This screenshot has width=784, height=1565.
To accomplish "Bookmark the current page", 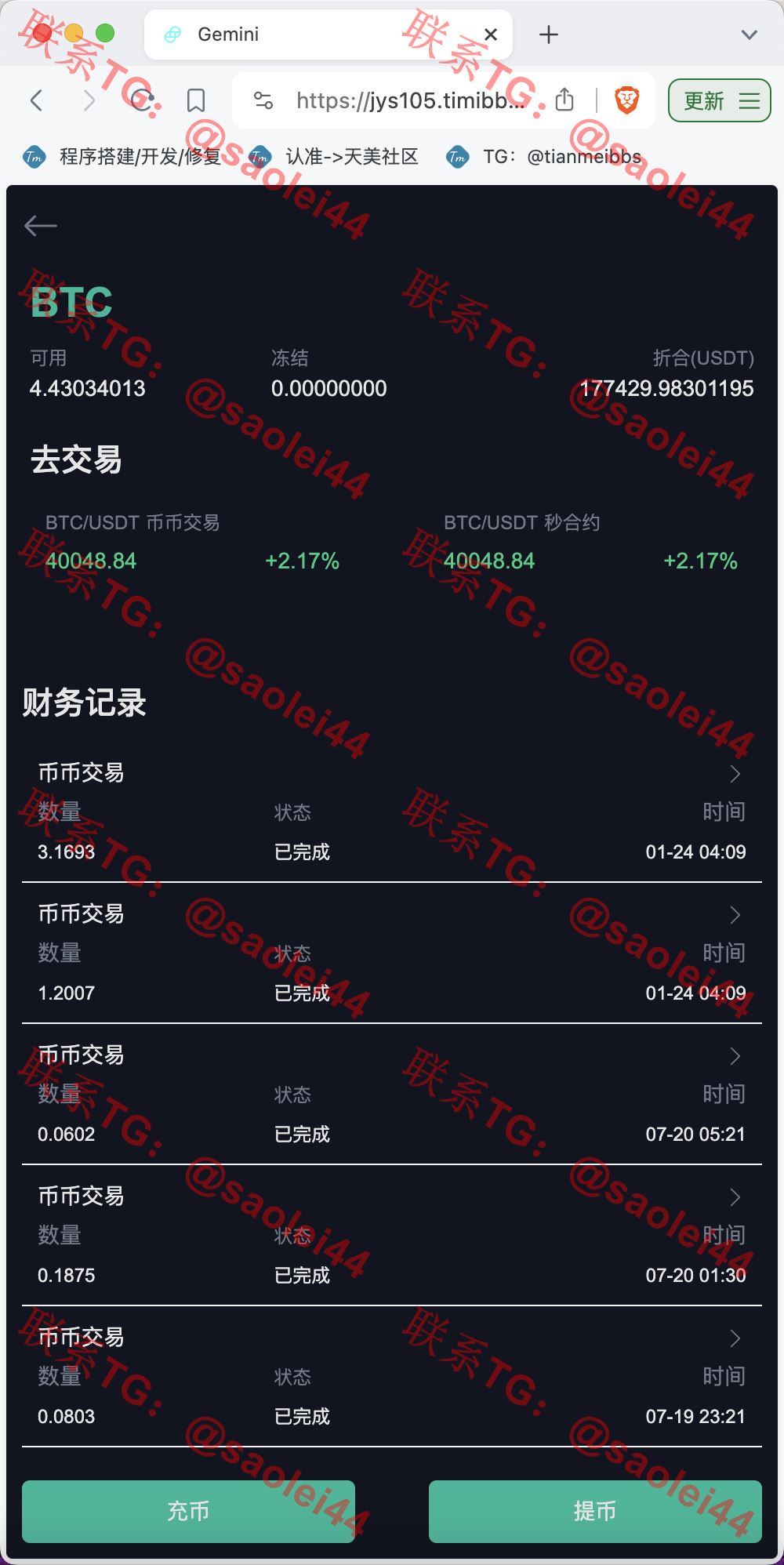I will tap(196, 100).
